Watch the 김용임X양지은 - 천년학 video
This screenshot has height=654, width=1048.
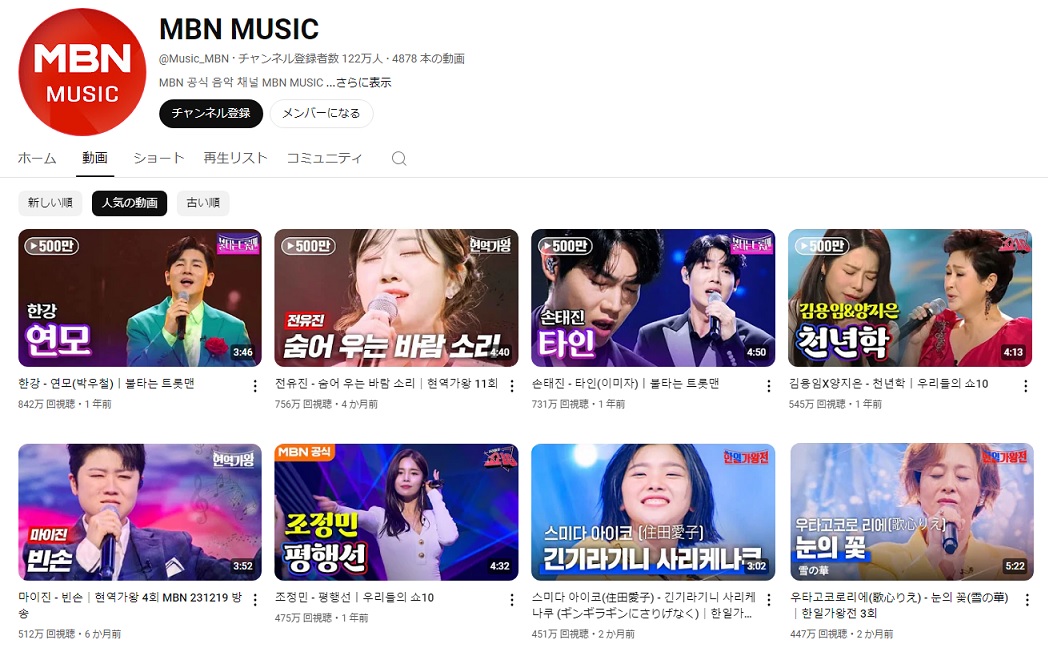click(x=910, y=298)
